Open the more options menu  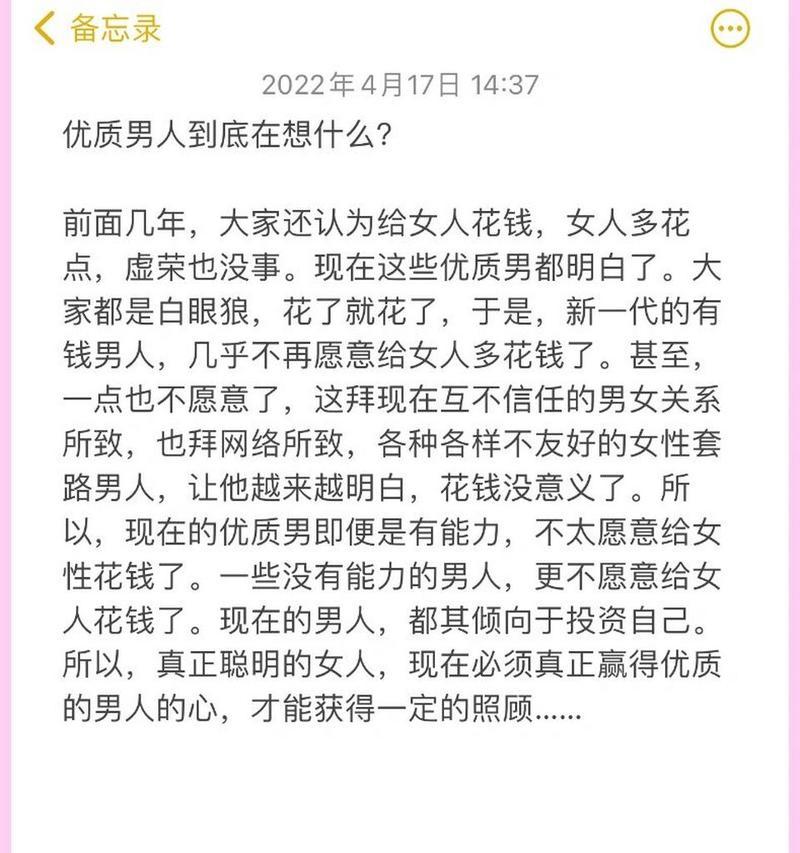tap(729, 28)
